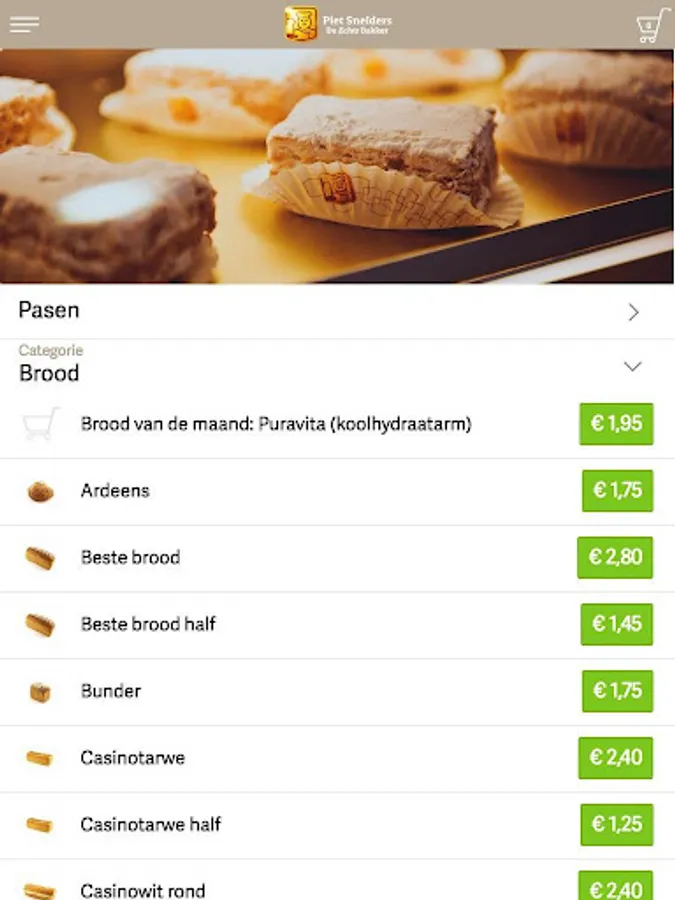Tap the € 2,80 Beste brood button
Image resolution: width=675 pixels, height=900 pixels.
point(615,557)
